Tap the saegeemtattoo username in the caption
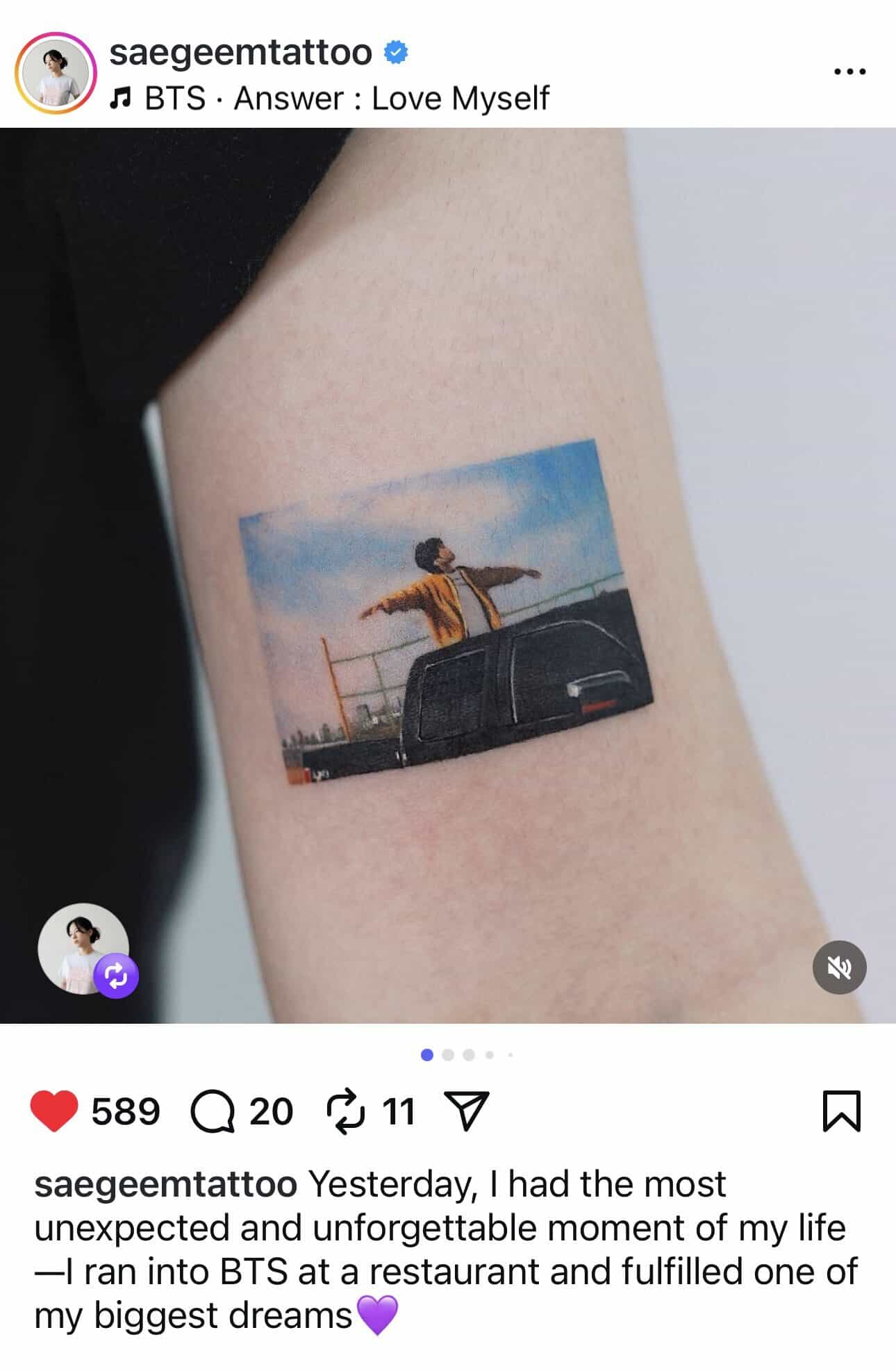896x1371 pixels. (x=165, y=1185)
